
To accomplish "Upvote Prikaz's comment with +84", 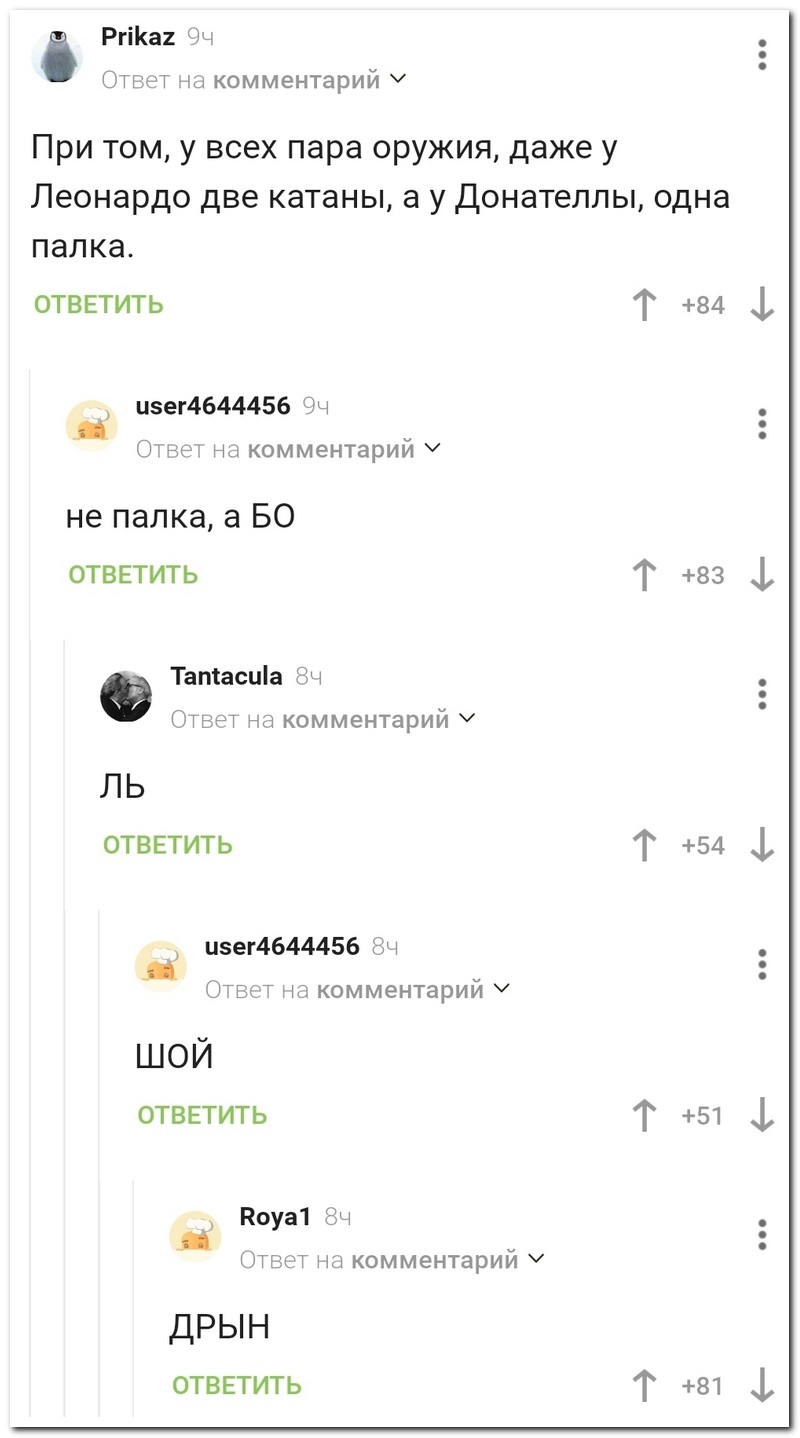I will pyautogui.click(x=645, y=305).
